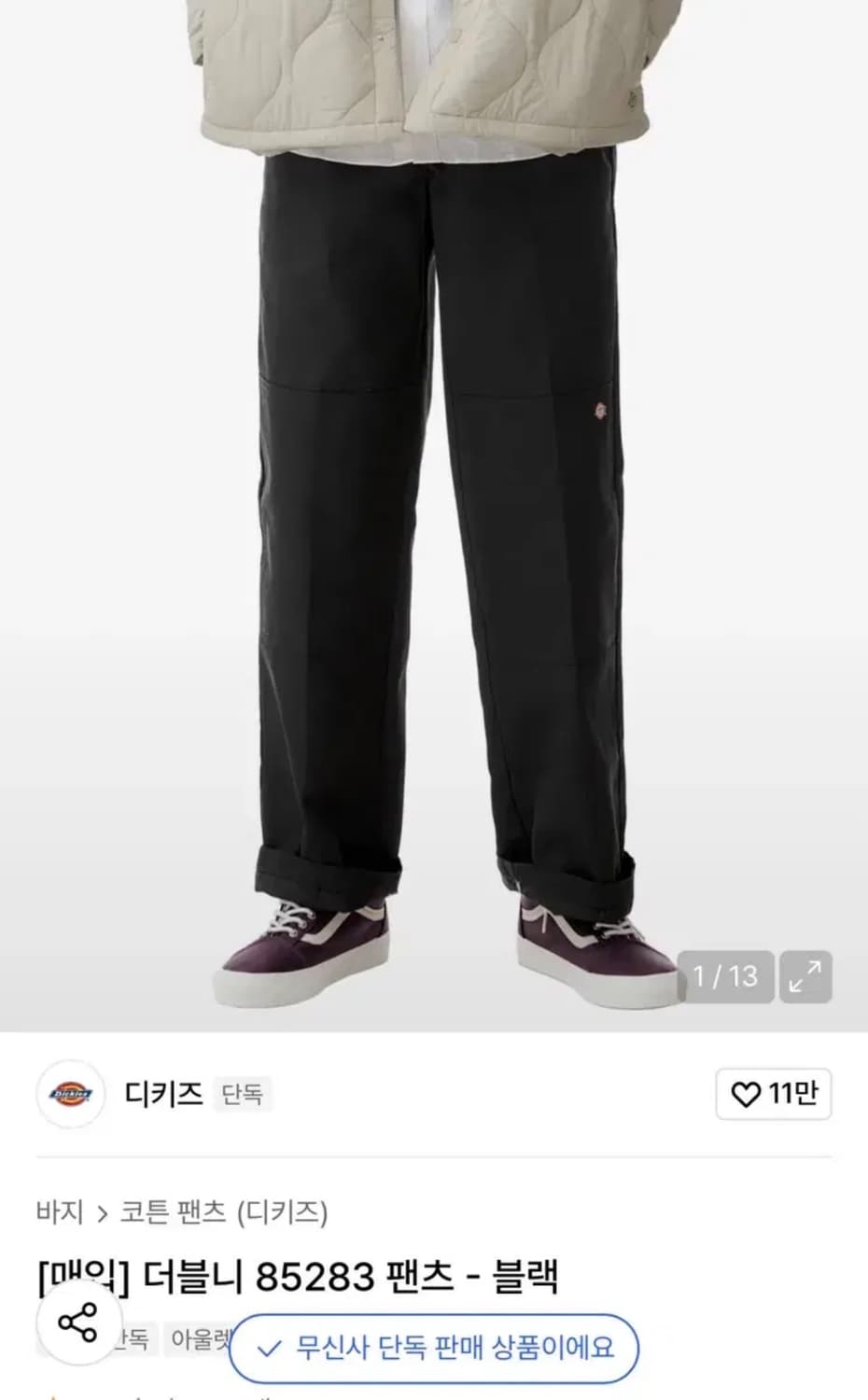Enable the 무신사 단독 판매 상품이에요 notice
This screenshot has height=1400, width=868.
coord(434,1349)
